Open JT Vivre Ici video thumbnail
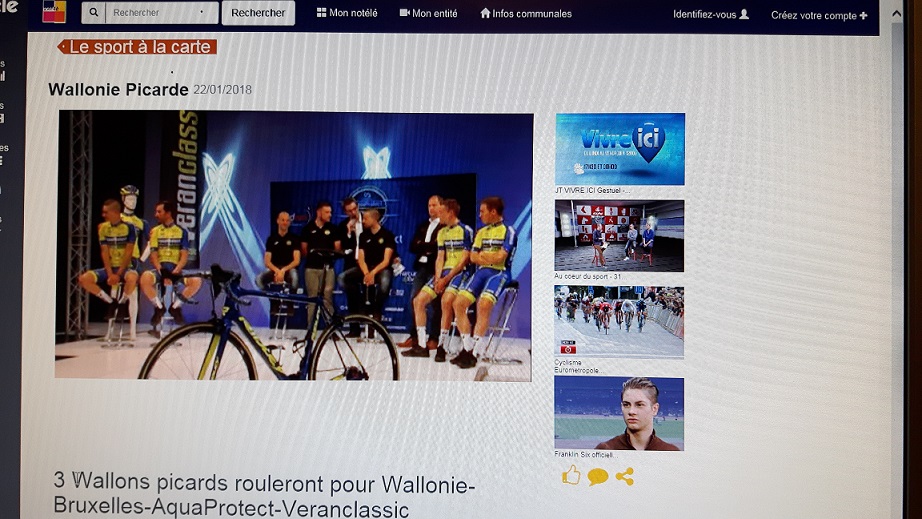Image resolution: width=922 pixels, height=519 pixels. (x=619, y=148)
